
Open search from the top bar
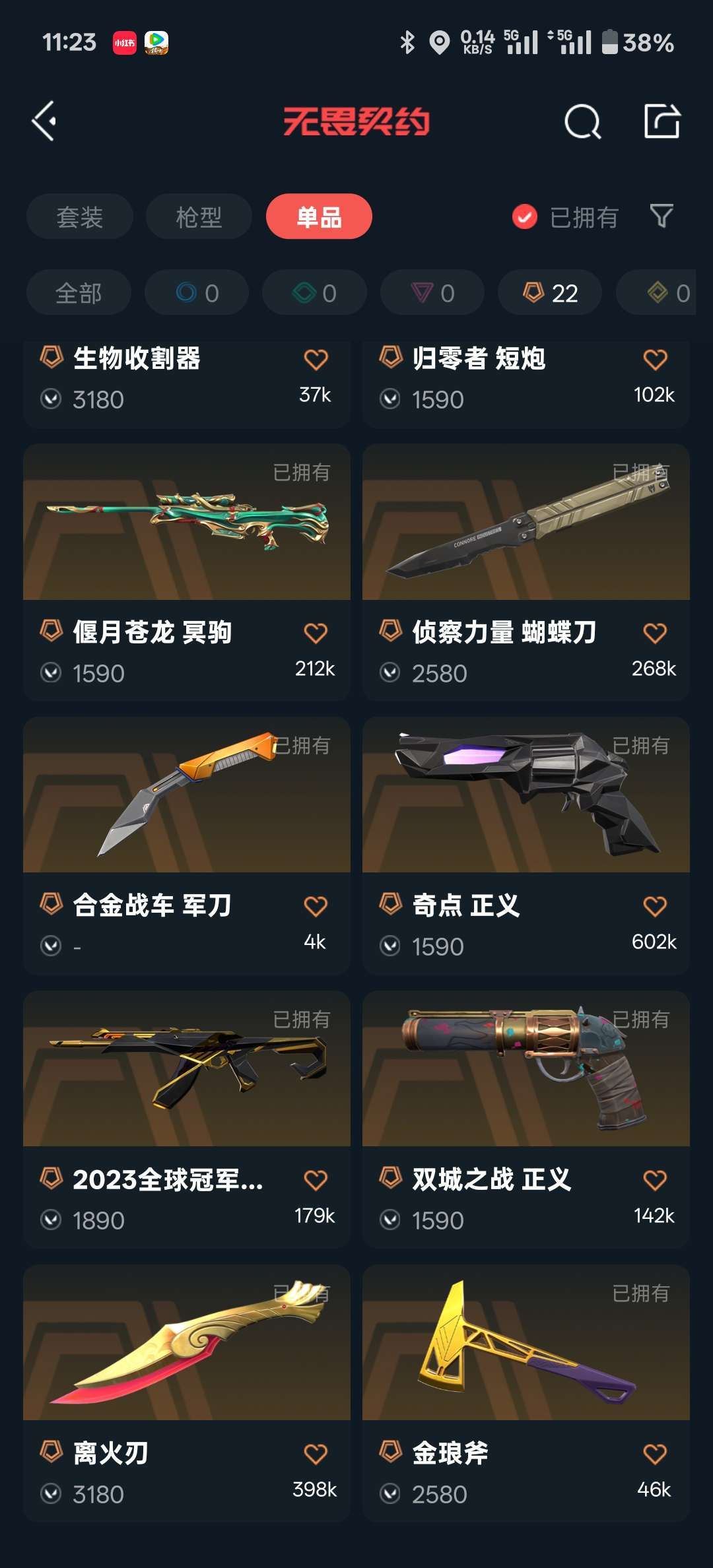(x=581, y=121)
